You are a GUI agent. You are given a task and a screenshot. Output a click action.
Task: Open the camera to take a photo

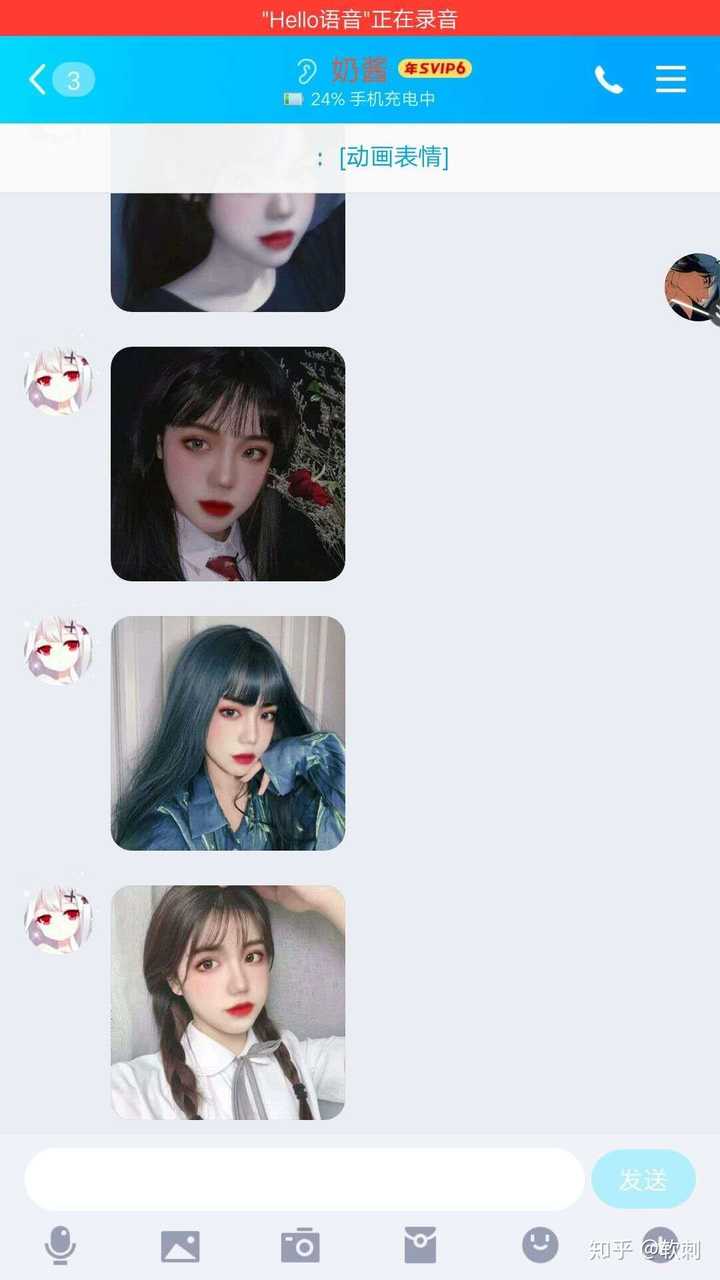click(x=300, y=1246)
